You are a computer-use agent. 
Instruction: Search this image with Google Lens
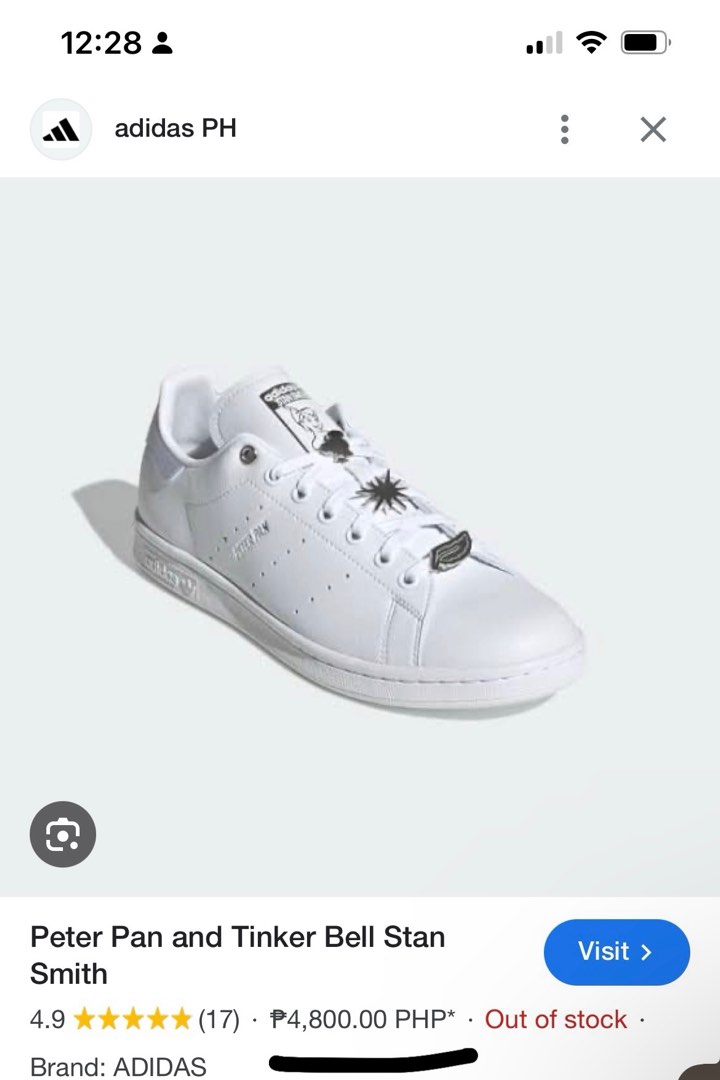[x=63, y=834]
